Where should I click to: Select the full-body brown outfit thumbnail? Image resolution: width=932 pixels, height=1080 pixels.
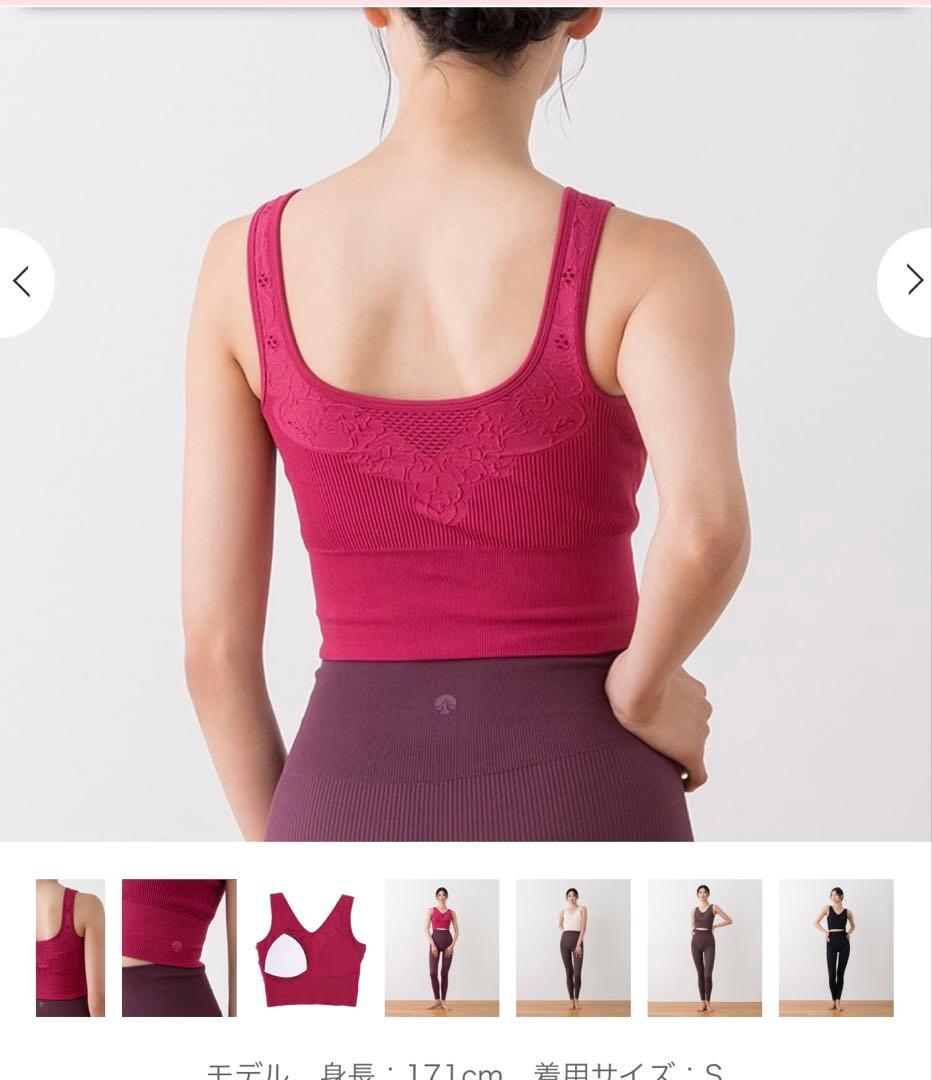click(704, 947)
